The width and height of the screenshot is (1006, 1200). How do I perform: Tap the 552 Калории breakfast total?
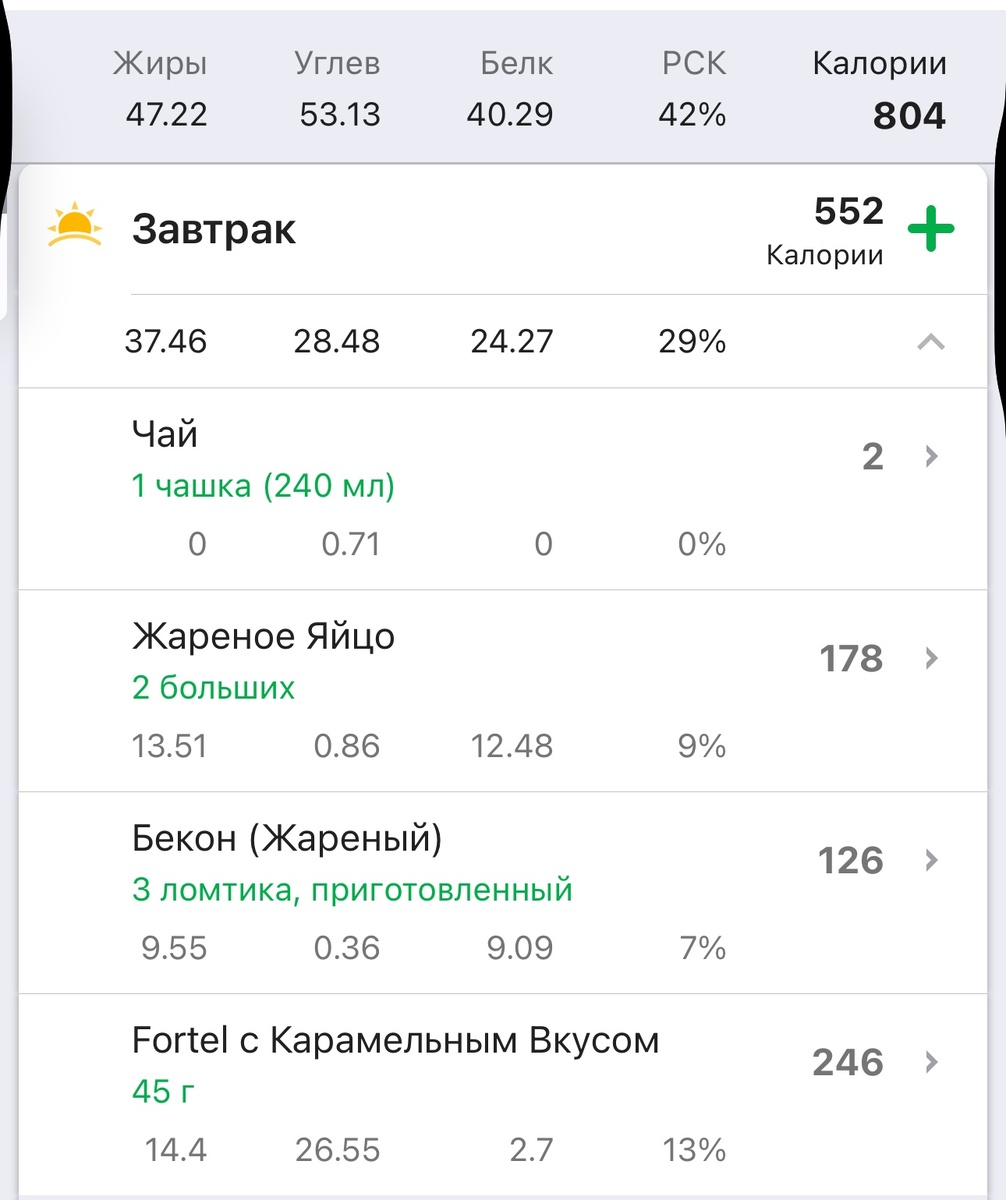point(847,230)
